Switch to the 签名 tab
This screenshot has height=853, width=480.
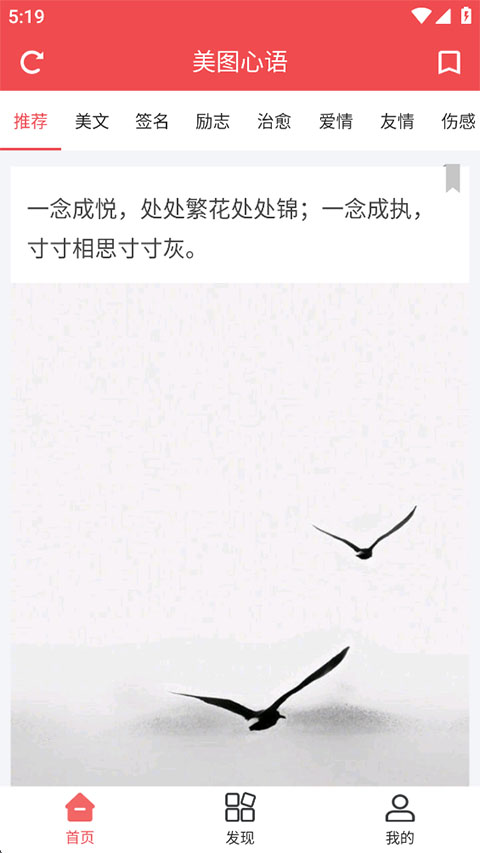point(152,121)
